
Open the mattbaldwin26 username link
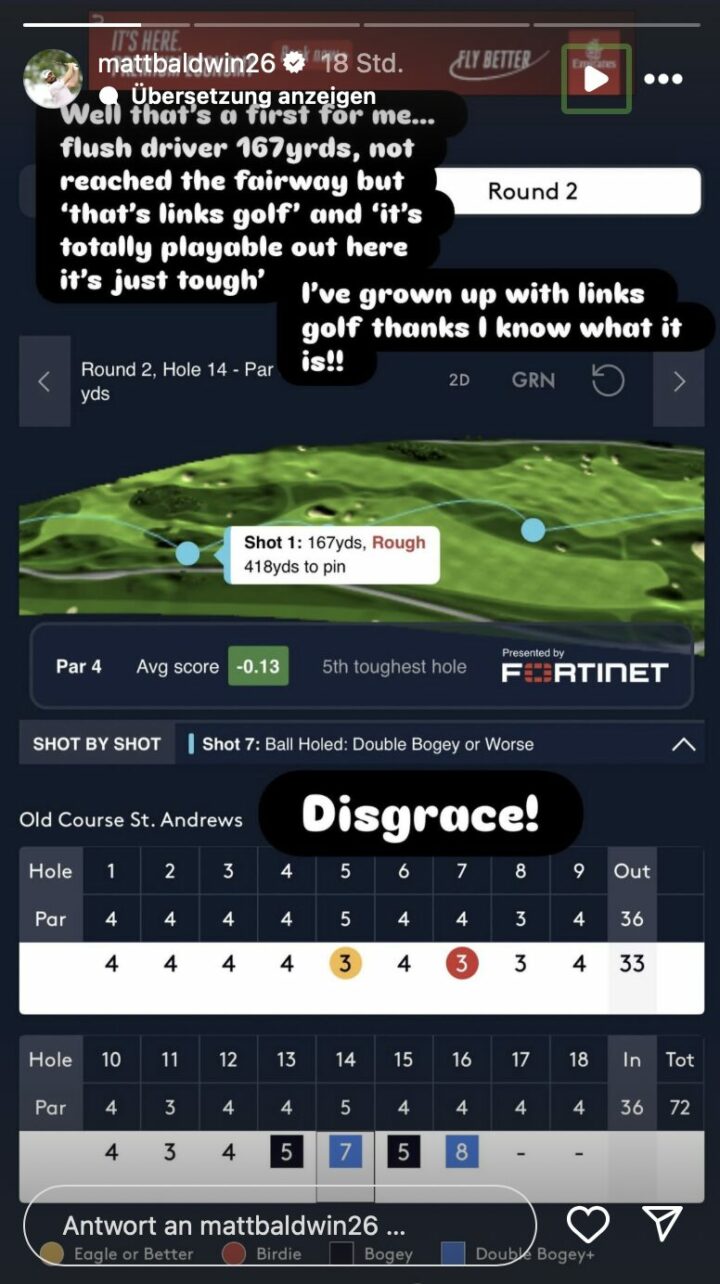(x=186, y=63)
